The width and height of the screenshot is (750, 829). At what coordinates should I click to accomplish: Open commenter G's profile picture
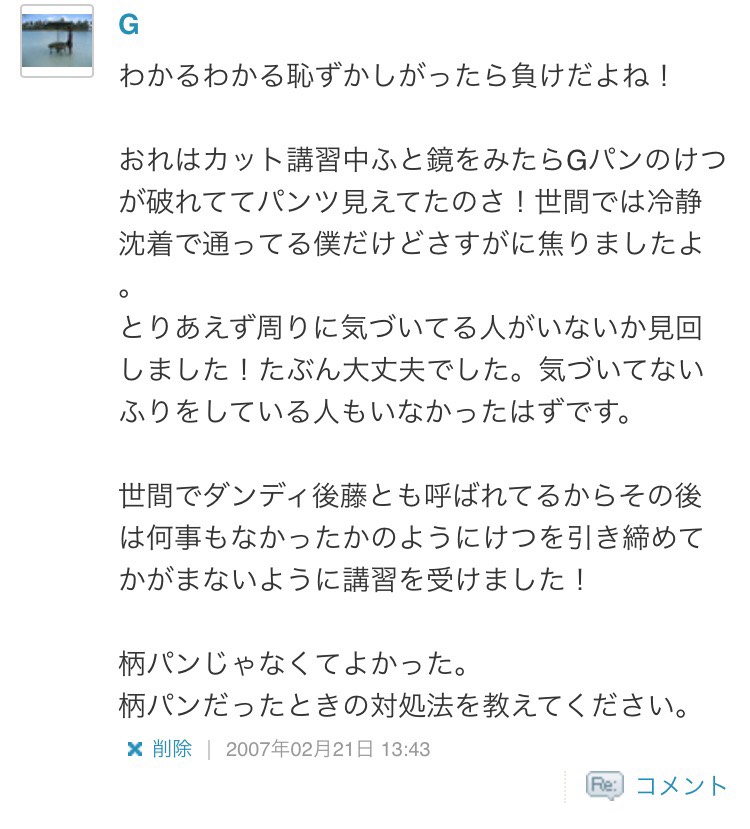(x=57, y=41)
